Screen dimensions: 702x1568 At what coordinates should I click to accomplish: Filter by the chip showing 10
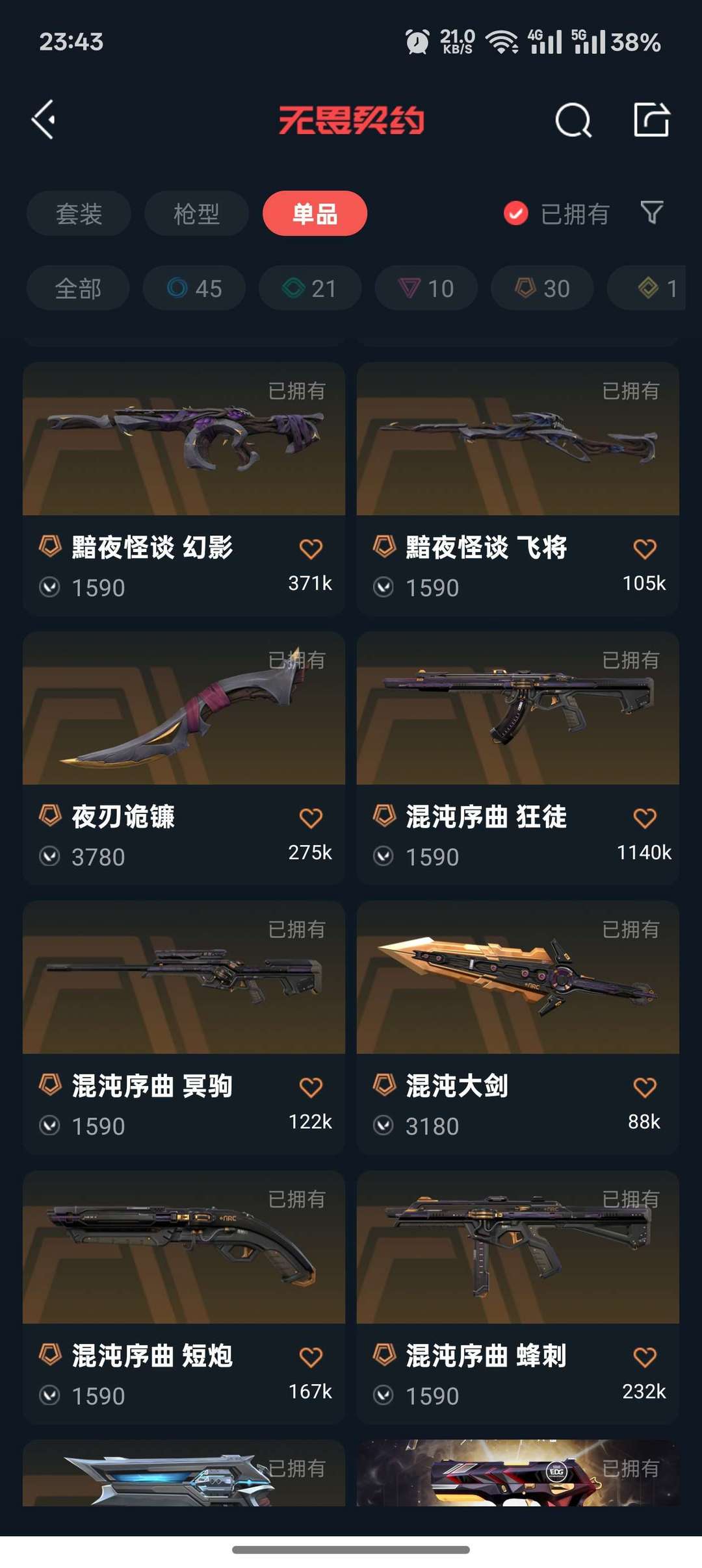[426, 288]
